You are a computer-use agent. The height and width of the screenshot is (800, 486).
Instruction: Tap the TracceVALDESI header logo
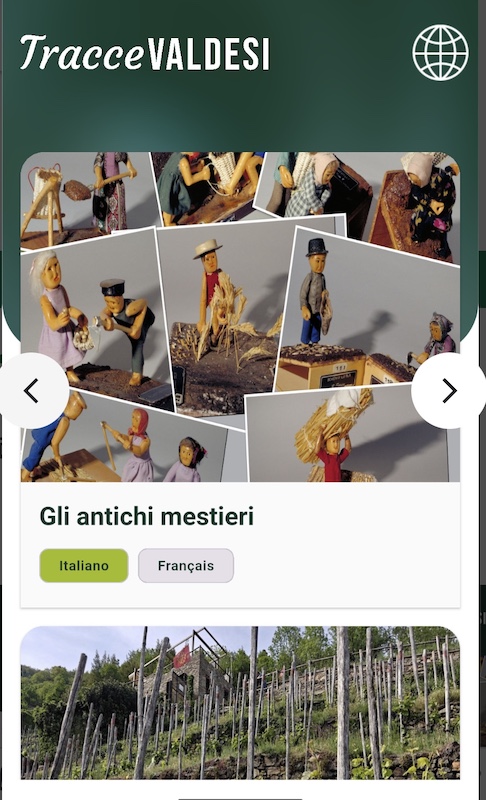[x=145, y=53]
